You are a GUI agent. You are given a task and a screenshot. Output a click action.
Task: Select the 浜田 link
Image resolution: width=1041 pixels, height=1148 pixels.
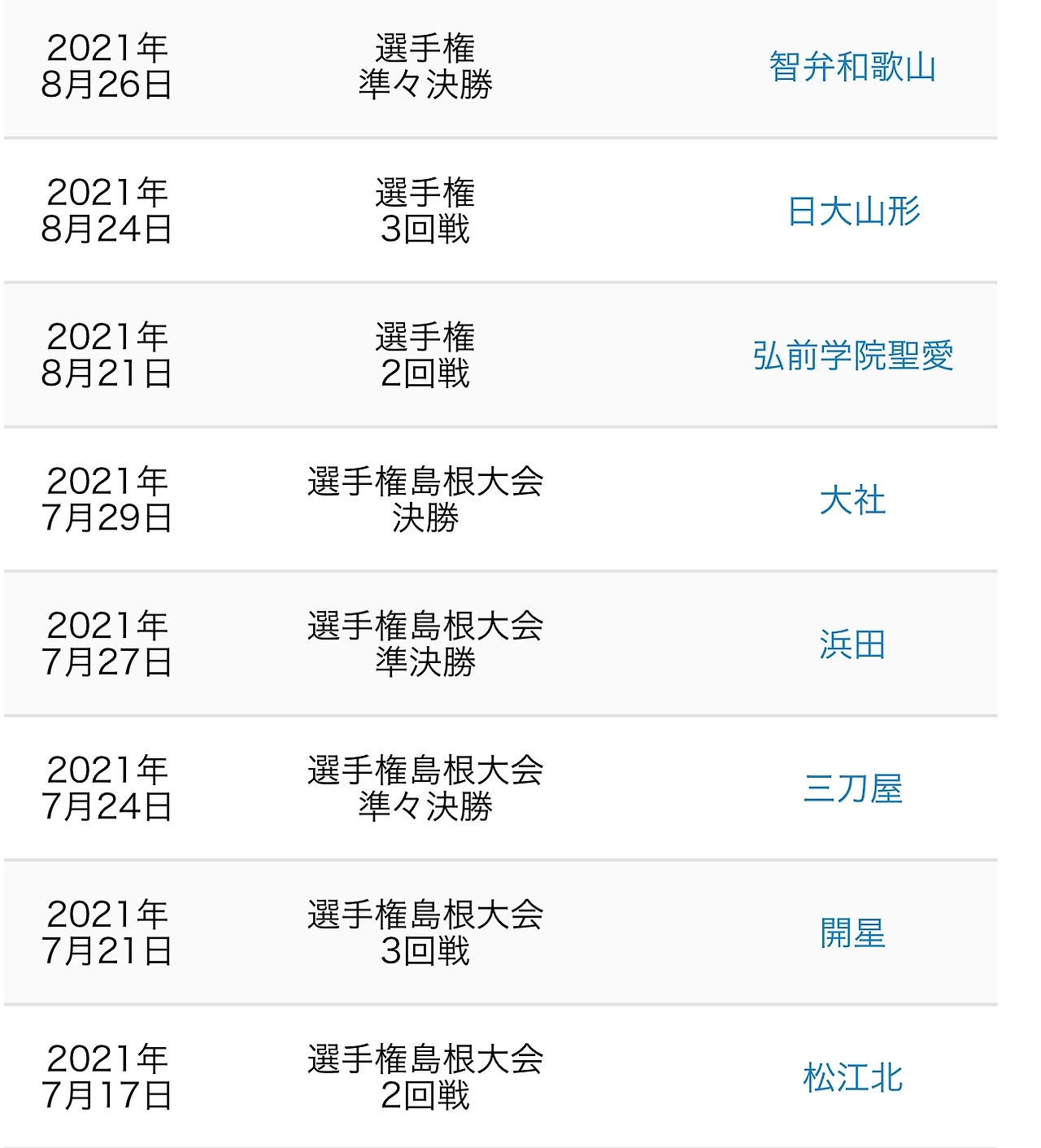click(852, 644)
